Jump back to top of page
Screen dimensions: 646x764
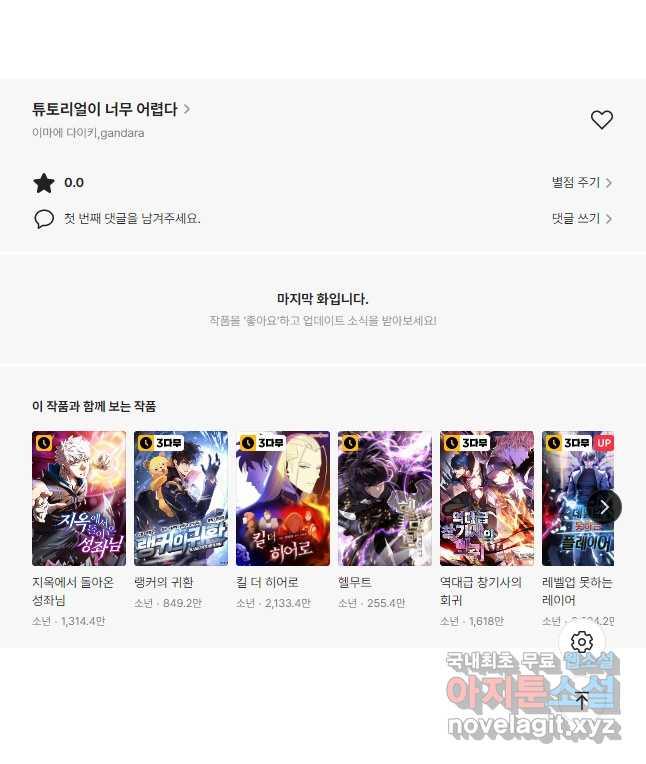582,699
